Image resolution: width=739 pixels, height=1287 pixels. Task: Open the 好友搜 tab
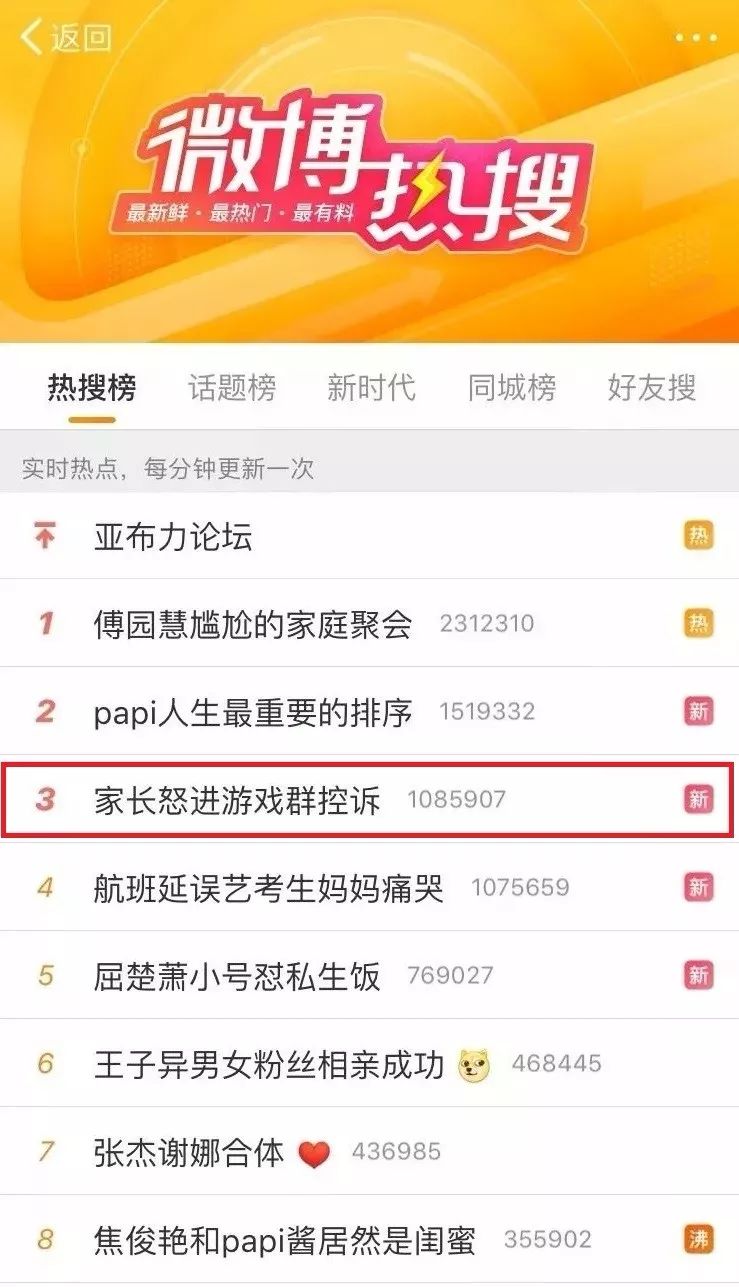click(x=651, y=388)
